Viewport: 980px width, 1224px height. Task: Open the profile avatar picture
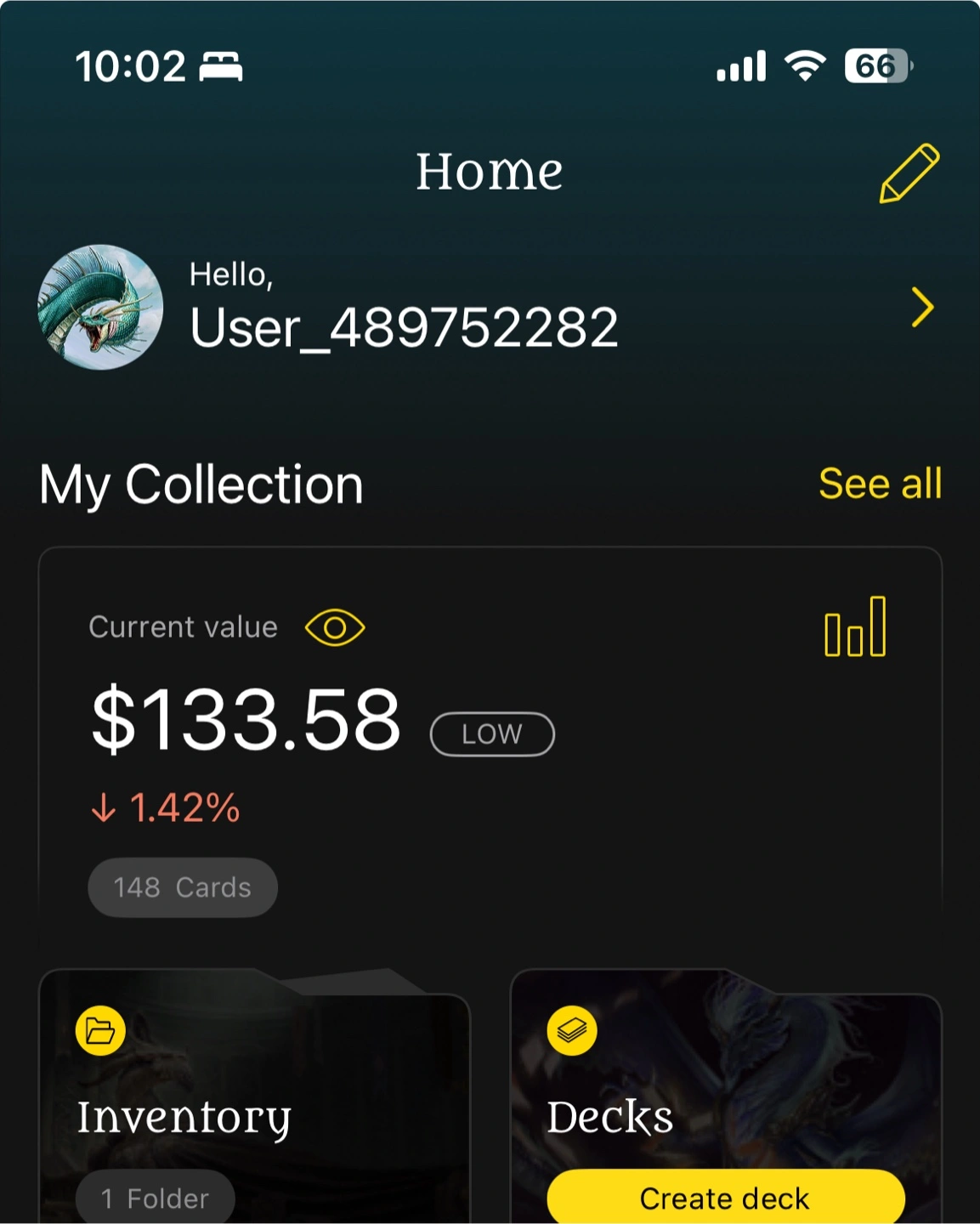[100, 308]
